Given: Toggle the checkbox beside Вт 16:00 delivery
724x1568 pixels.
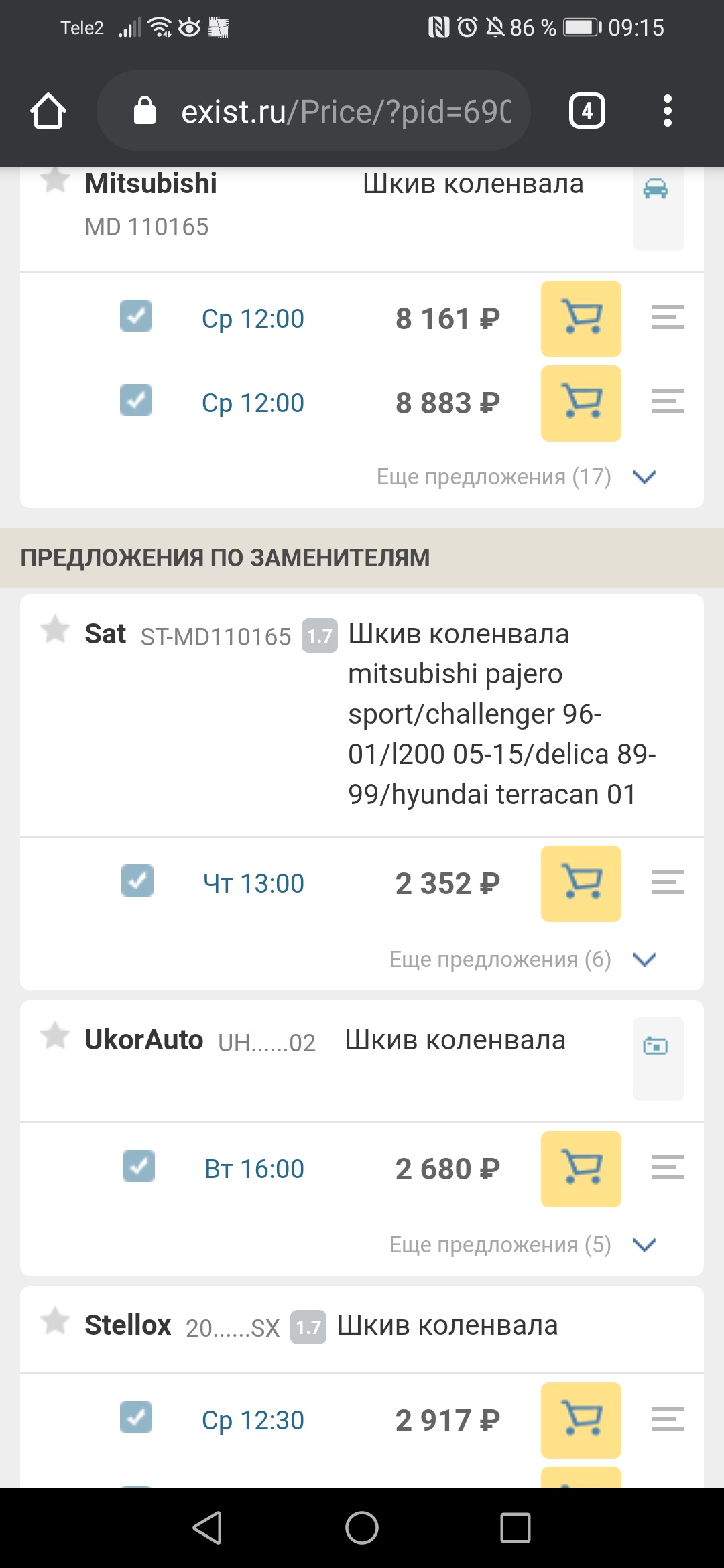Looking at the screenshot, I should pyautogui.click(x=139, y=1166).
